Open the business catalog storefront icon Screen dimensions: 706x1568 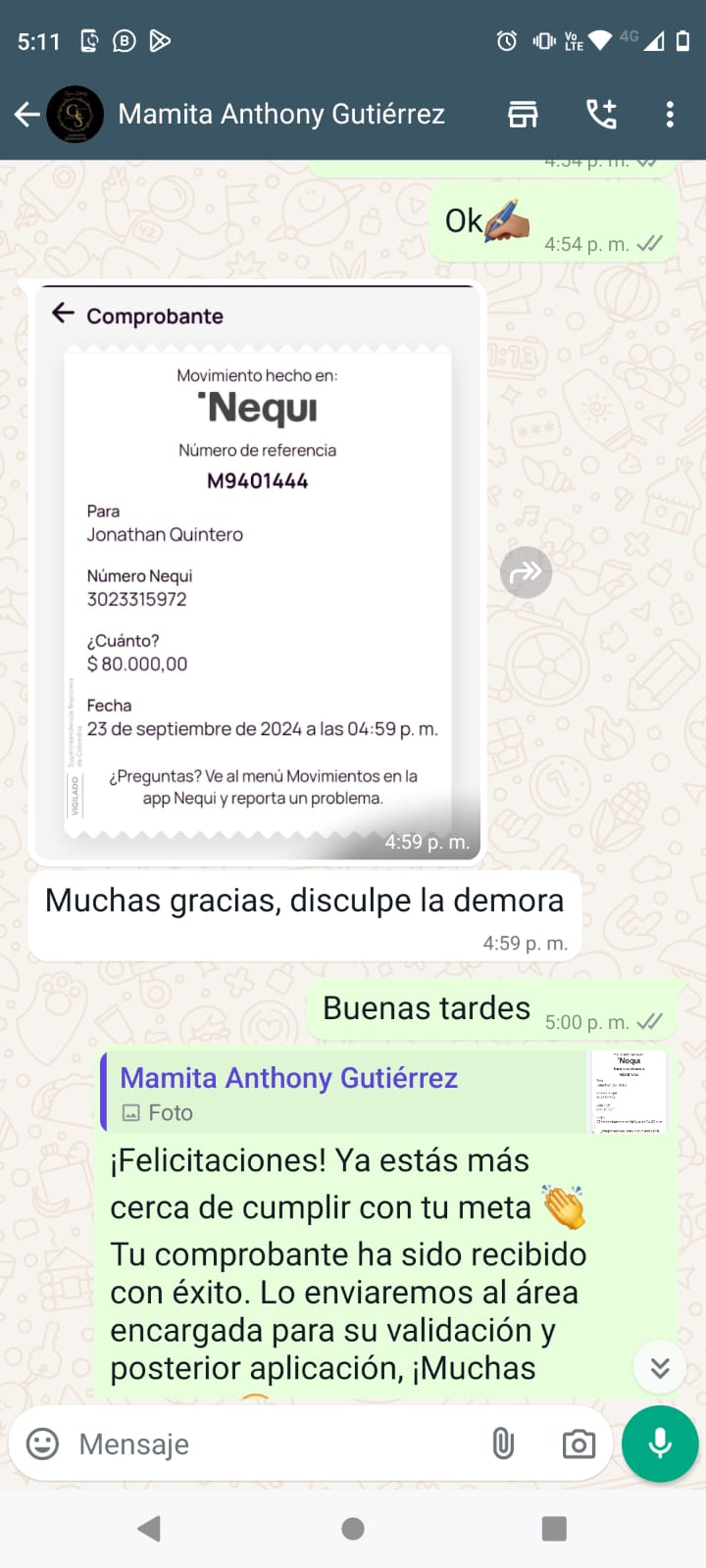tap(523, 115)
